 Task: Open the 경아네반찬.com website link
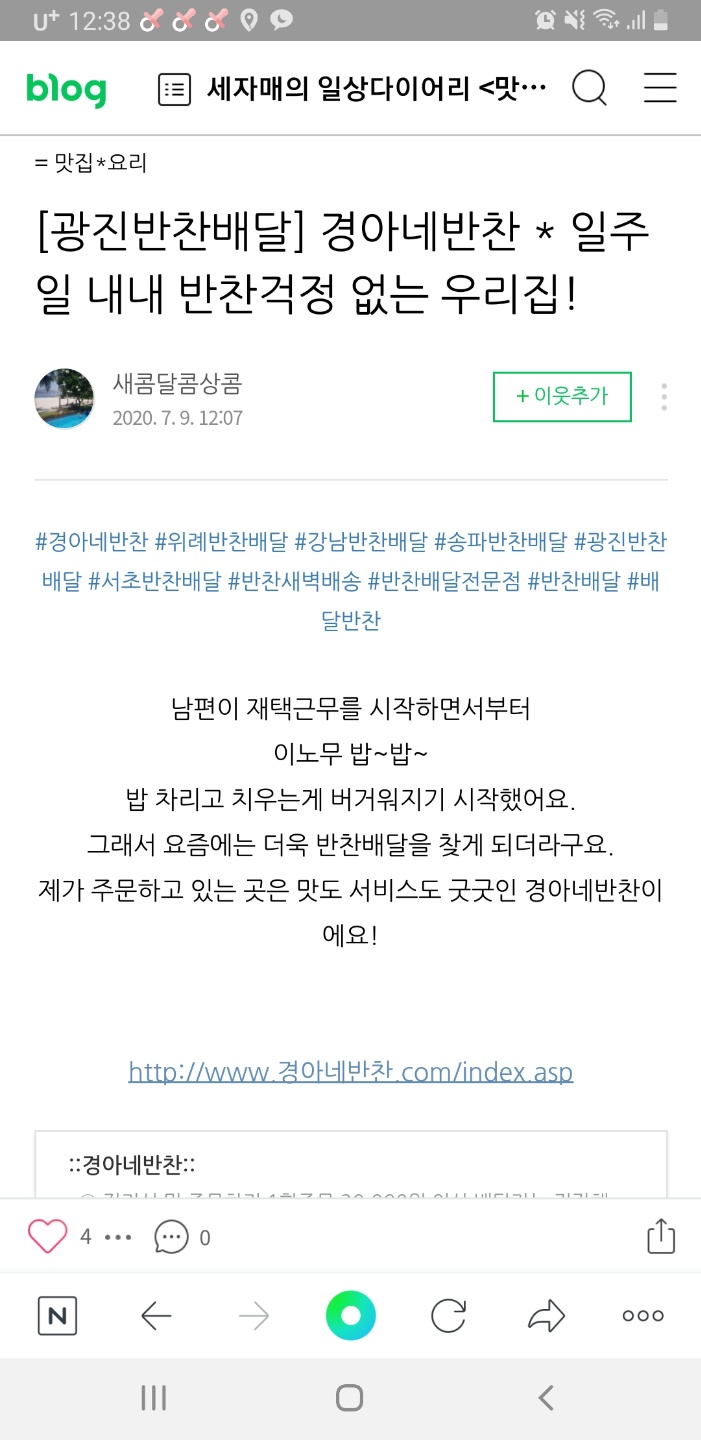[x=350, y=1072]
